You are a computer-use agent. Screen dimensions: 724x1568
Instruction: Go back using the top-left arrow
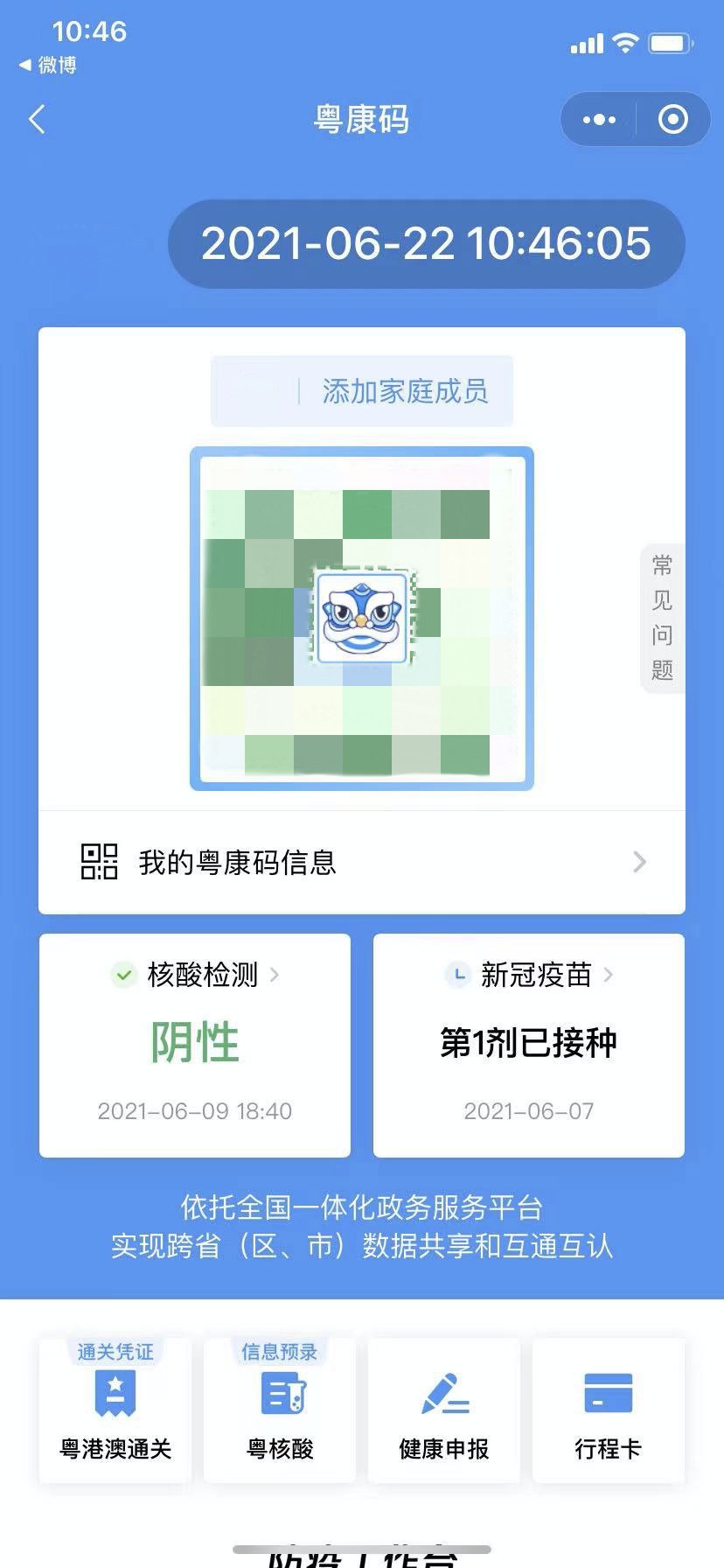tap(37, 120)
